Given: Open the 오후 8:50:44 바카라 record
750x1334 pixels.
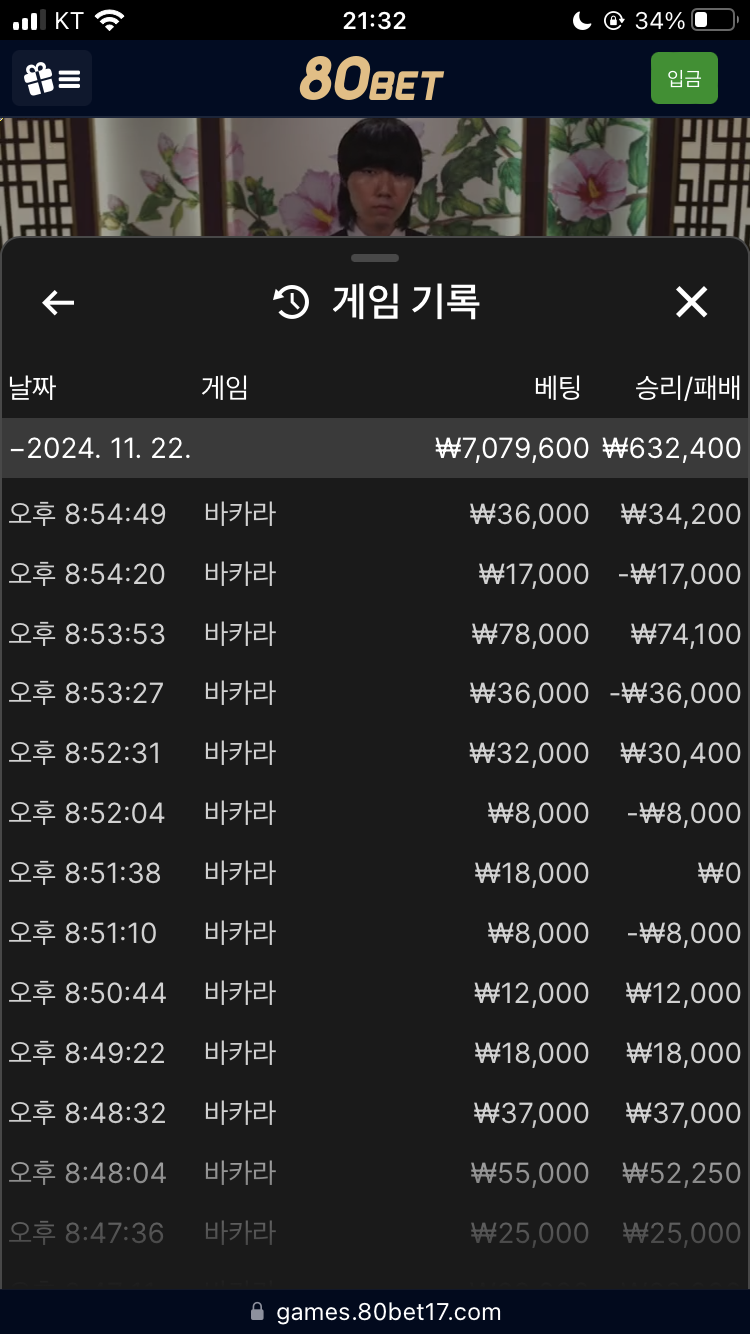Looking at the screenshot, I should (375, 993).
